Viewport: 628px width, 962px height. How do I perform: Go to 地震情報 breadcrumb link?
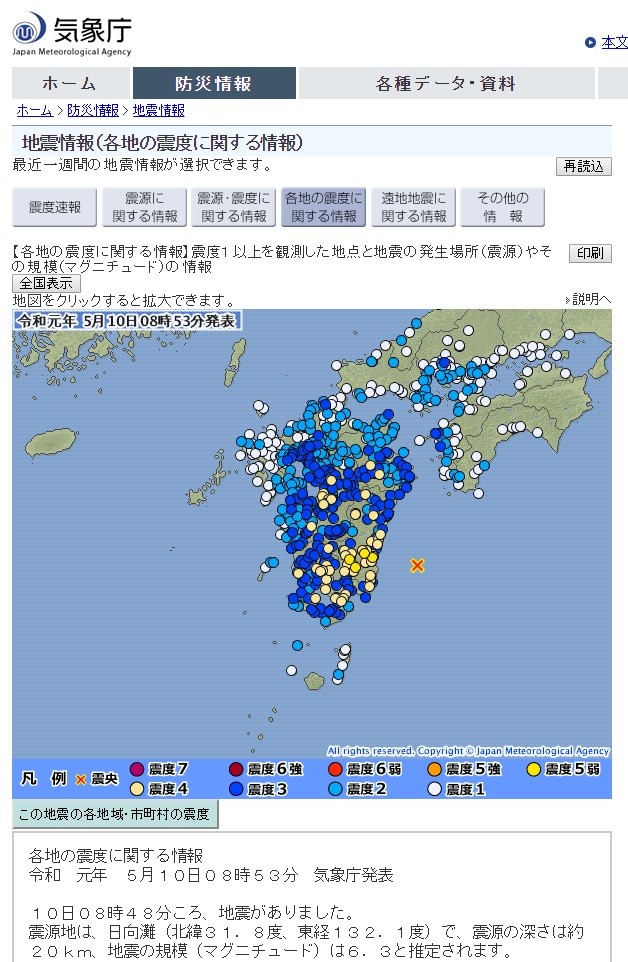(159, 110)
